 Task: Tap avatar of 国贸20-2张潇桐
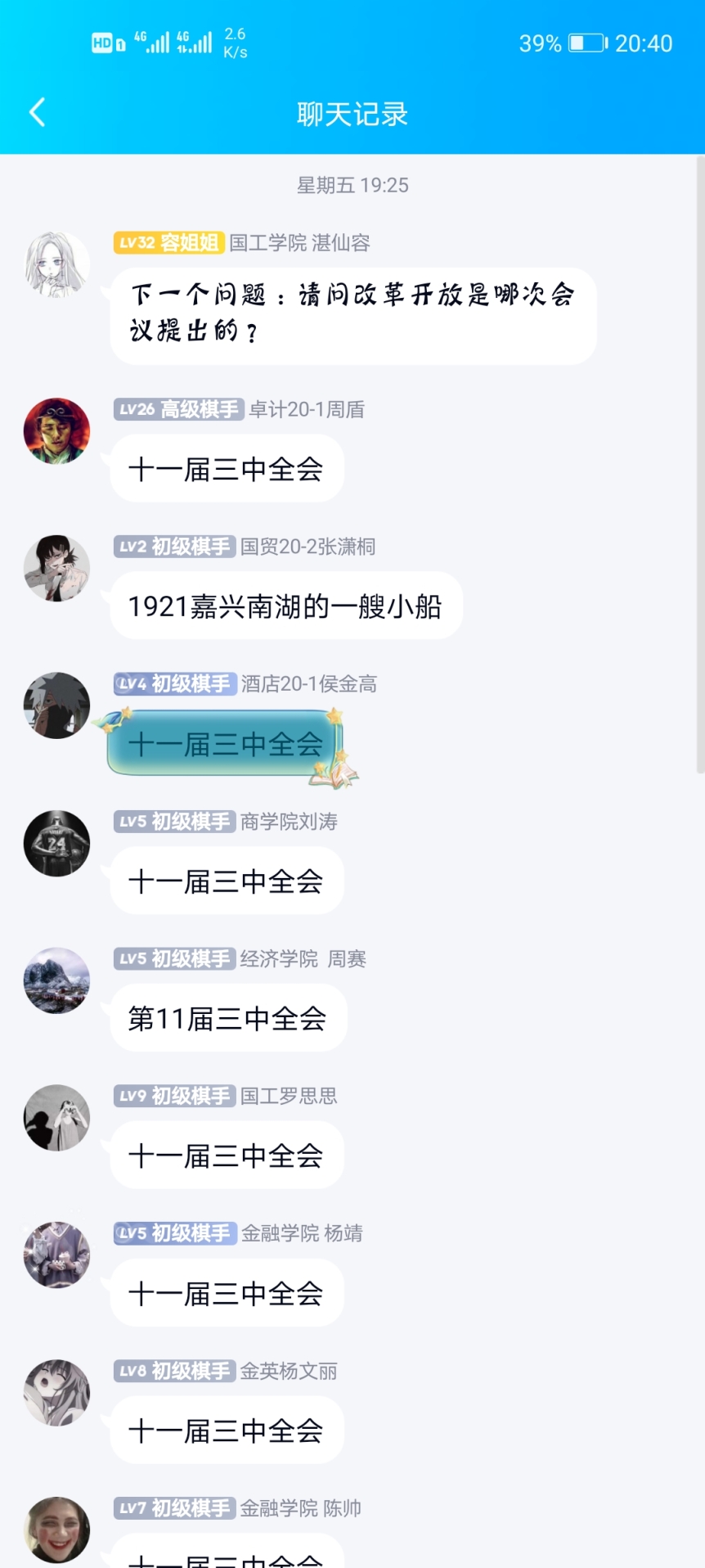56,569
